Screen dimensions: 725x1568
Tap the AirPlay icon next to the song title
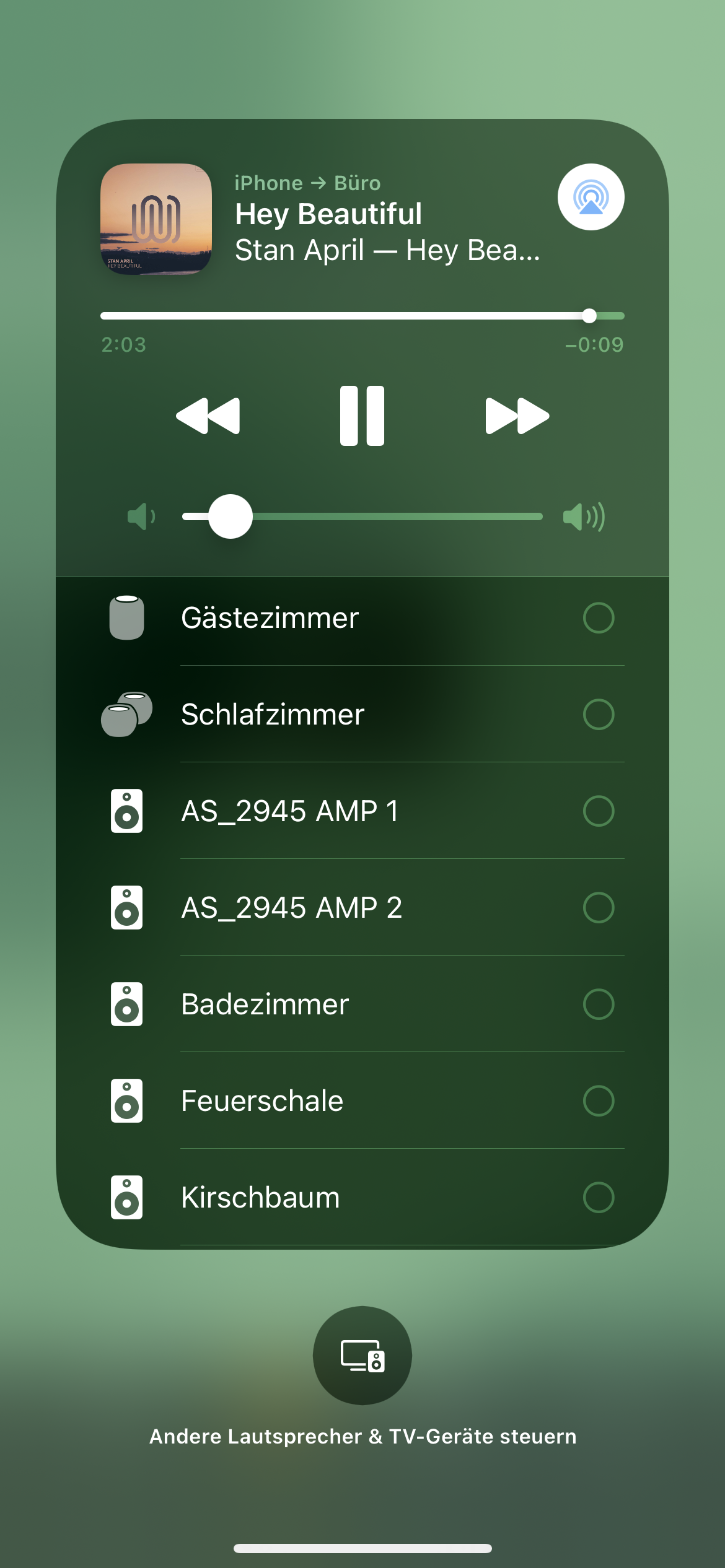(591, 197)
